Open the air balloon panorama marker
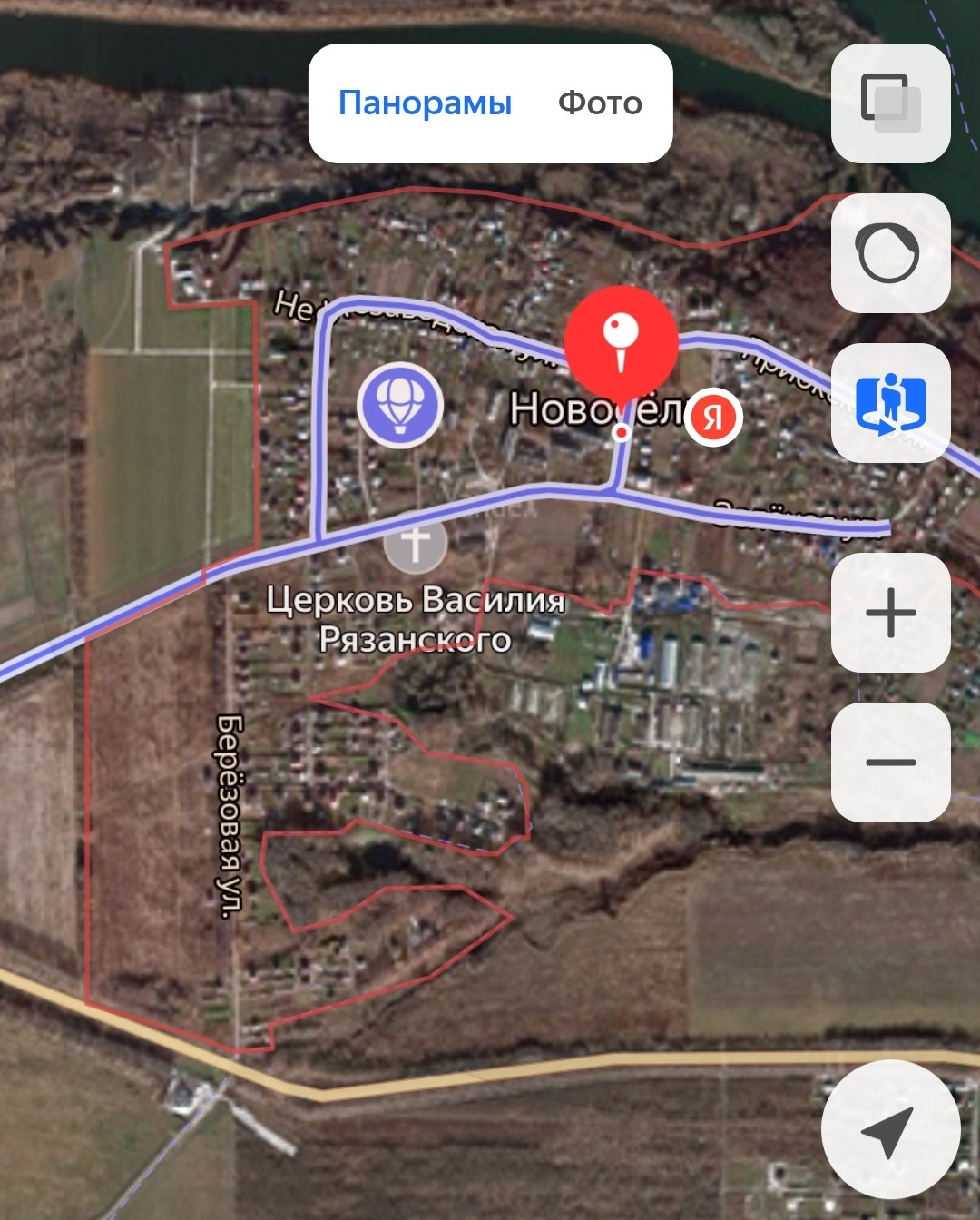The height and width of the screenshot is (1220, 980). [x=400, y=406]
